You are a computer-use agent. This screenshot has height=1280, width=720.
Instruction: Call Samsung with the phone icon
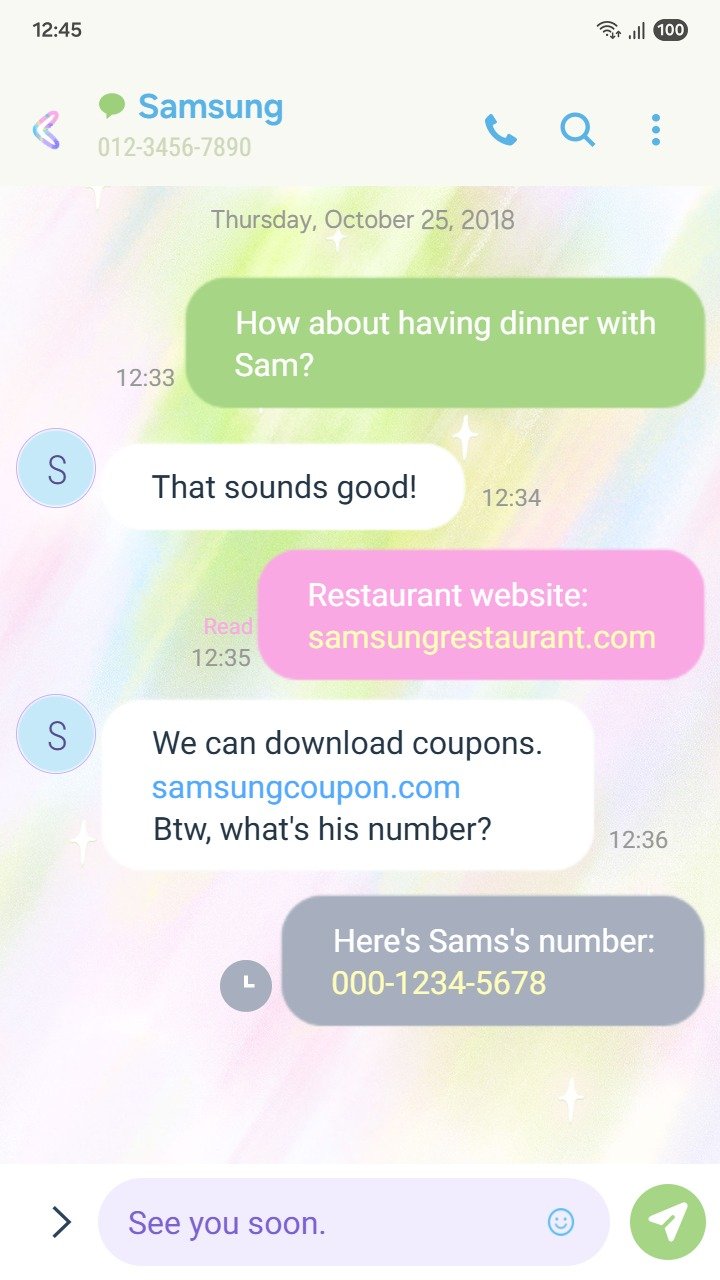(500, 130)
